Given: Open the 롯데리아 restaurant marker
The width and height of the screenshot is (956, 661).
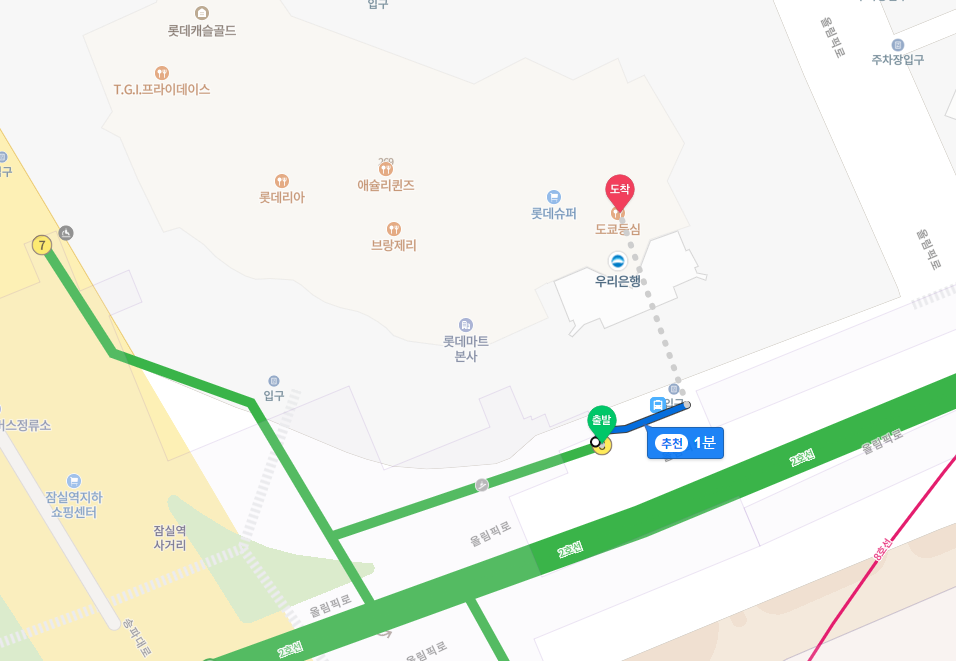Looking at the screenshot, I should pos(282,182).
